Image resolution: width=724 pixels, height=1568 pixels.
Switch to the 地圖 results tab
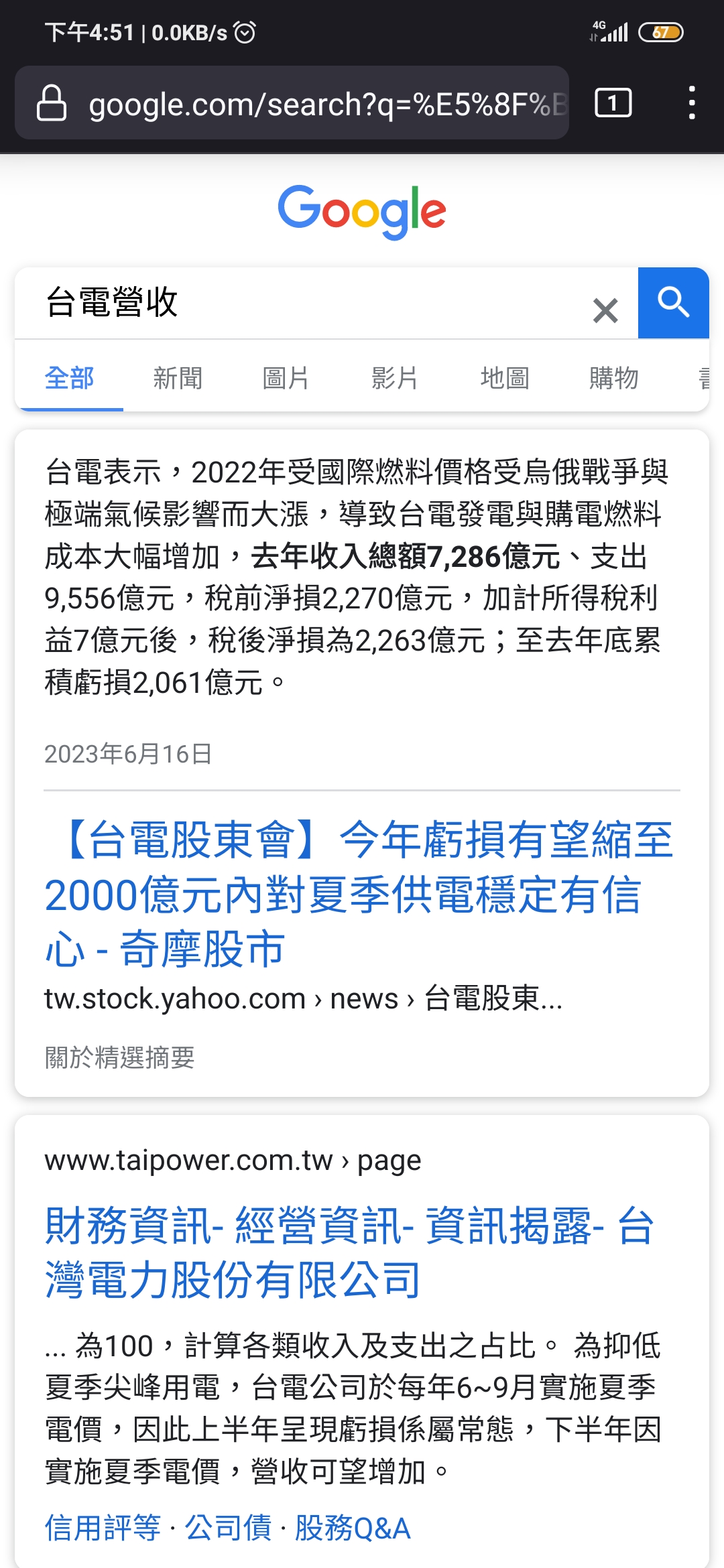pyautogui.click(x=505, y=378)
